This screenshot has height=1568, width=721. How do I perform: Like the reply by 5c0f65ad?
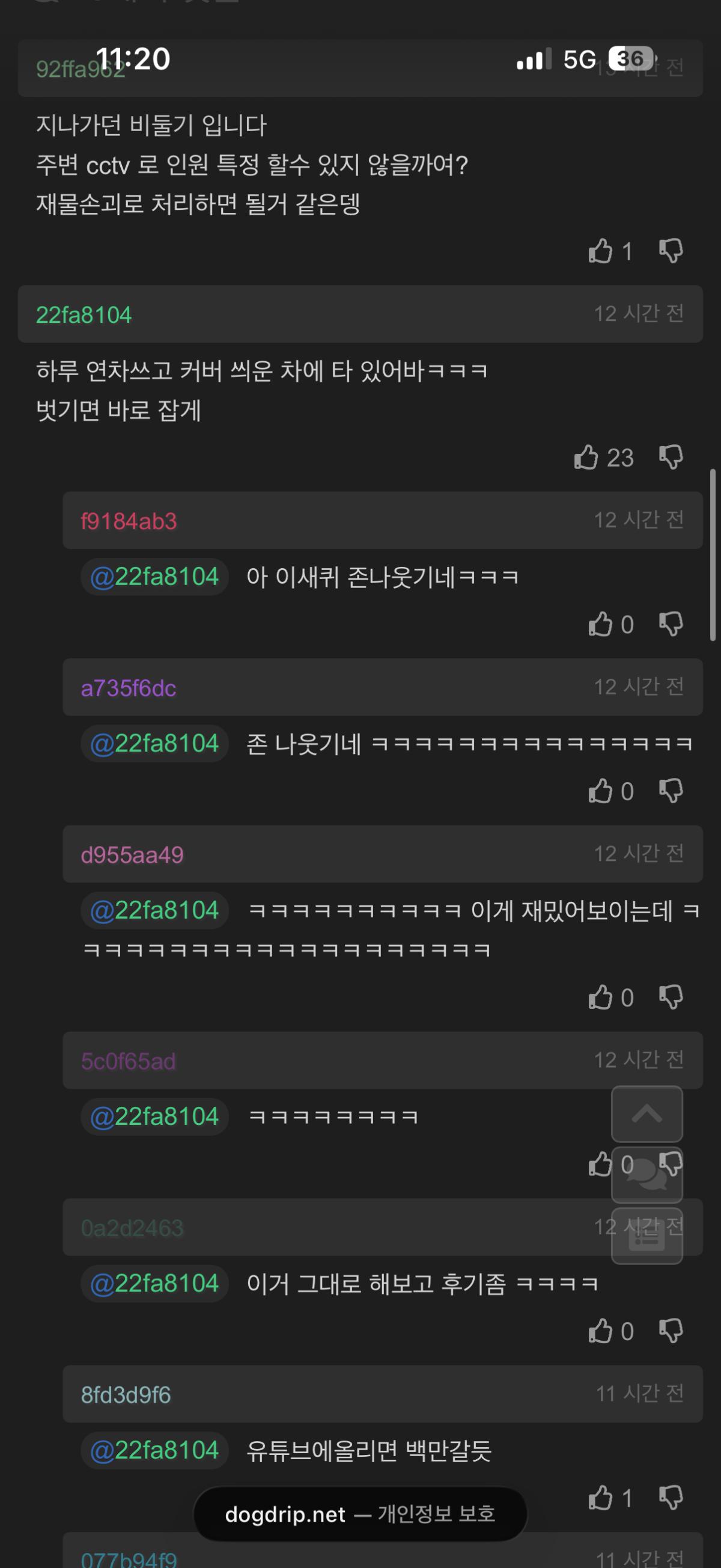[600, 1164]
